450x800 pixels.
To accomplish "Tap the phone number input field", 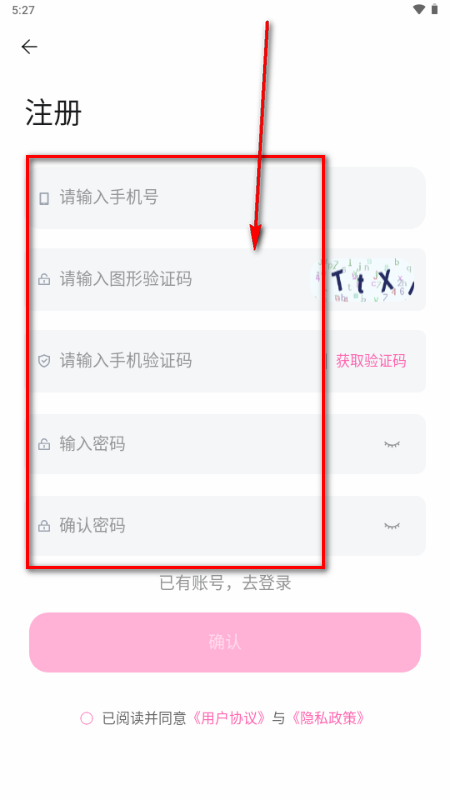I will pos(227,197).
